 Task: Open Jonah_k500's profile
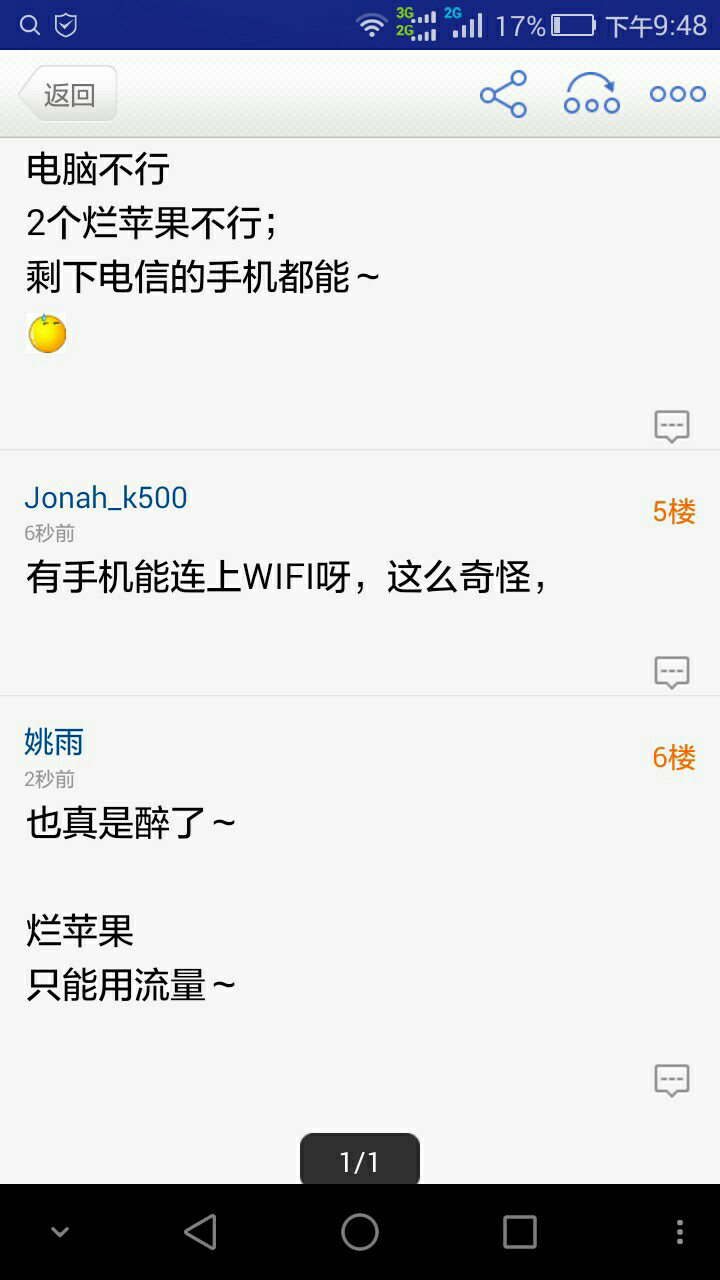106,497
